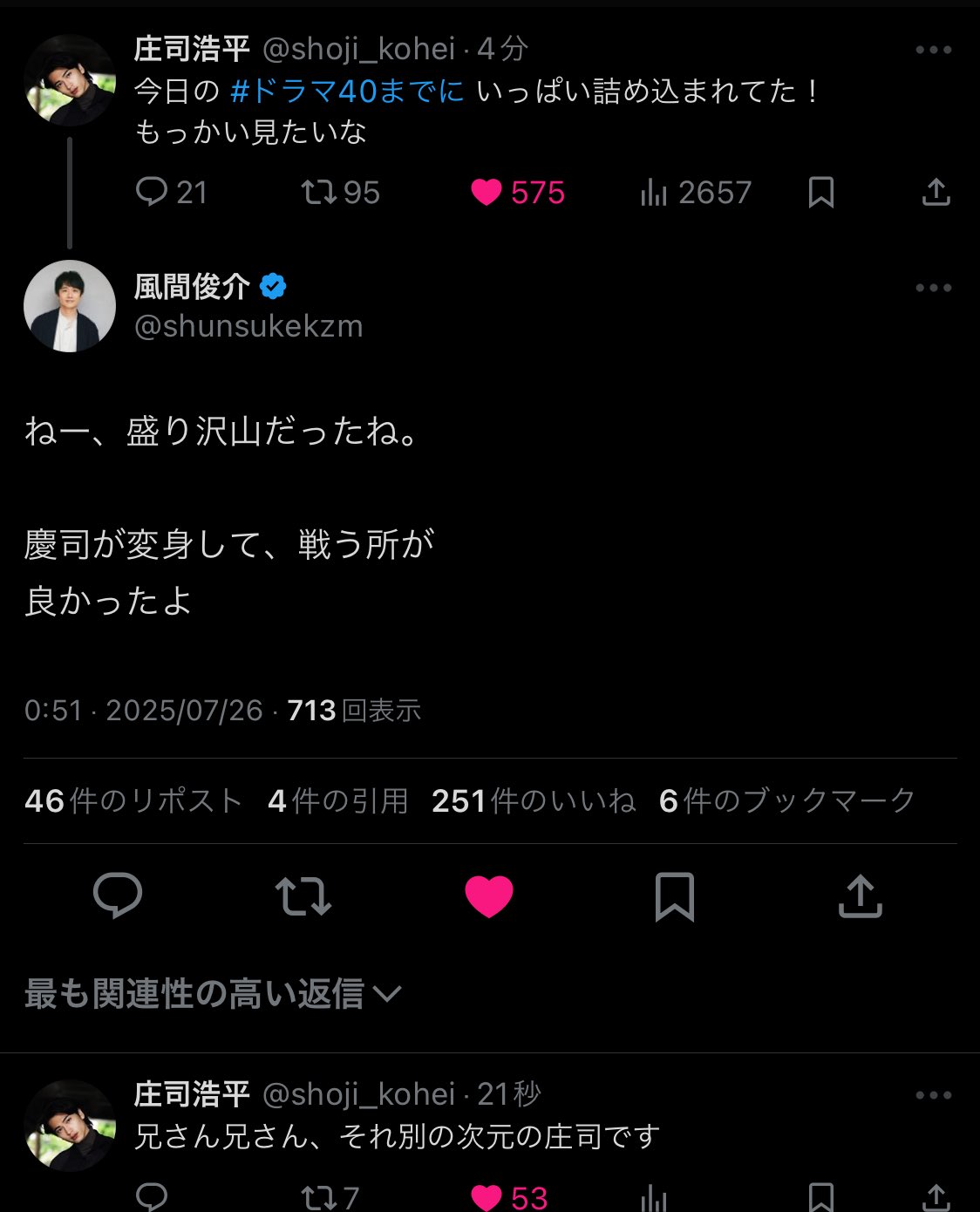View the 4件の引用 quotes
980x1212 pixels.
(x=338, y=800)
